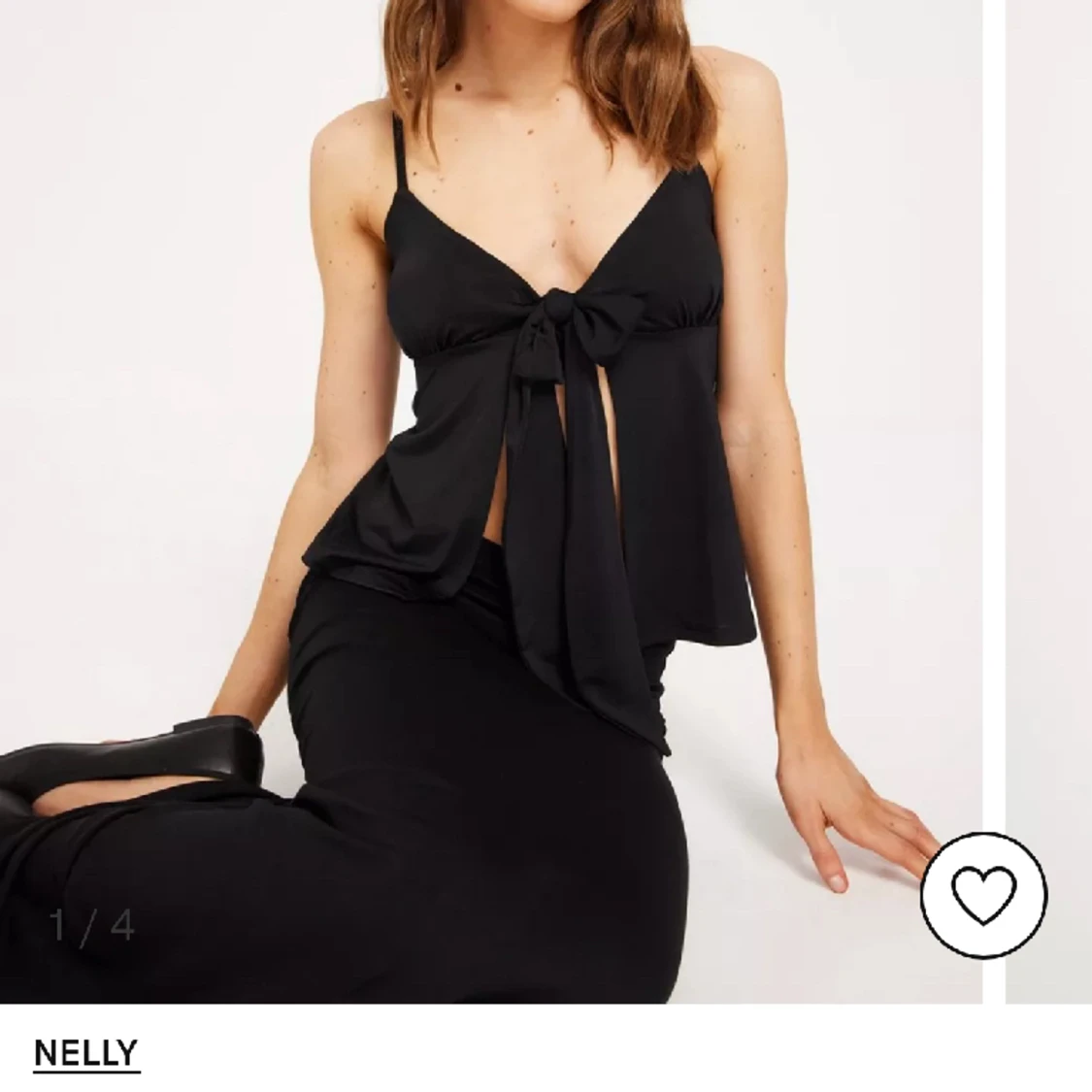This screenshot has height=1092, width=1092.
Task: Add this top to favorites with the heart
Action: [983, 890]
